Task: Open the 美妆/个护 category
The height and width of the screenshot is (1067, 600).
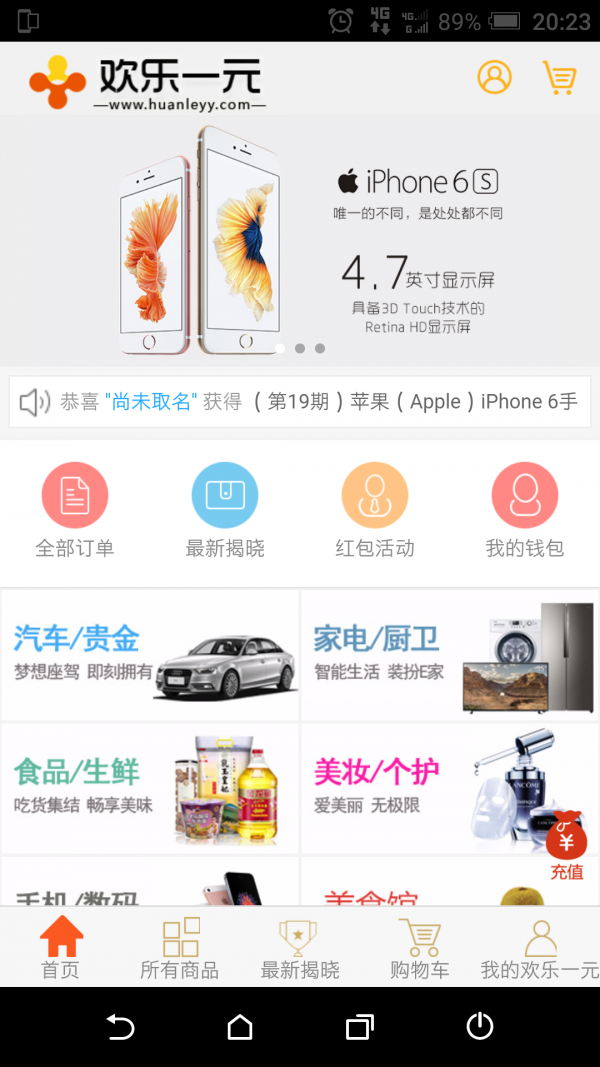Action: tap(449, 788)
